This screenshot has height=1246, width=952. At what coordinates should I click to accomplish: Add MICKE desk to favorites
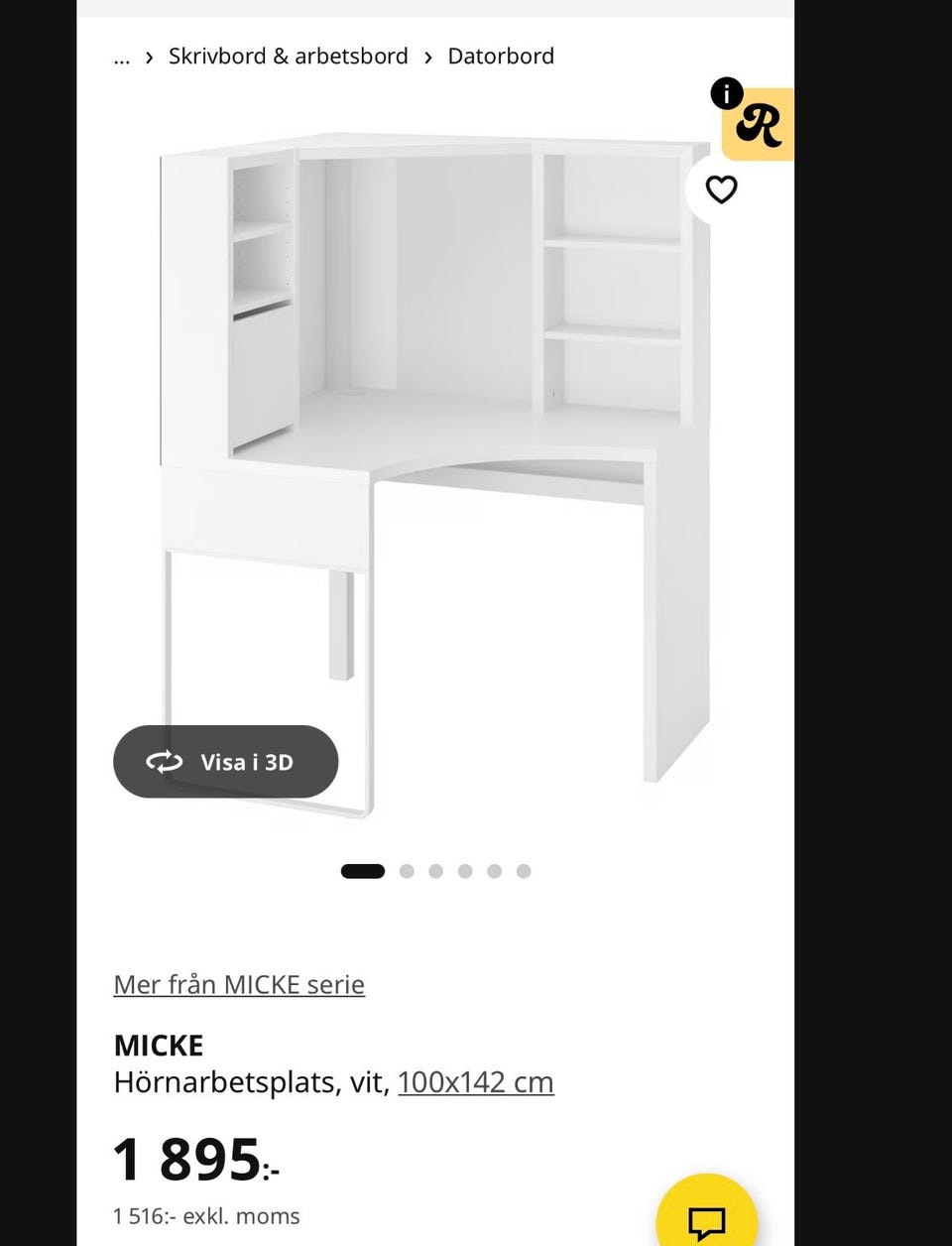click(721, 188)
